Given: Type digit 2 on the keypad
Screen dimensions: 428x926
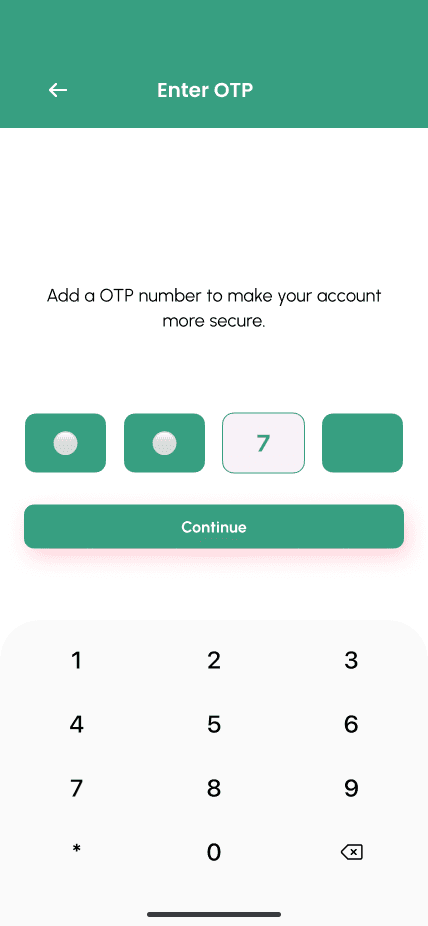Looking at the screenshot, I should 214,660.
